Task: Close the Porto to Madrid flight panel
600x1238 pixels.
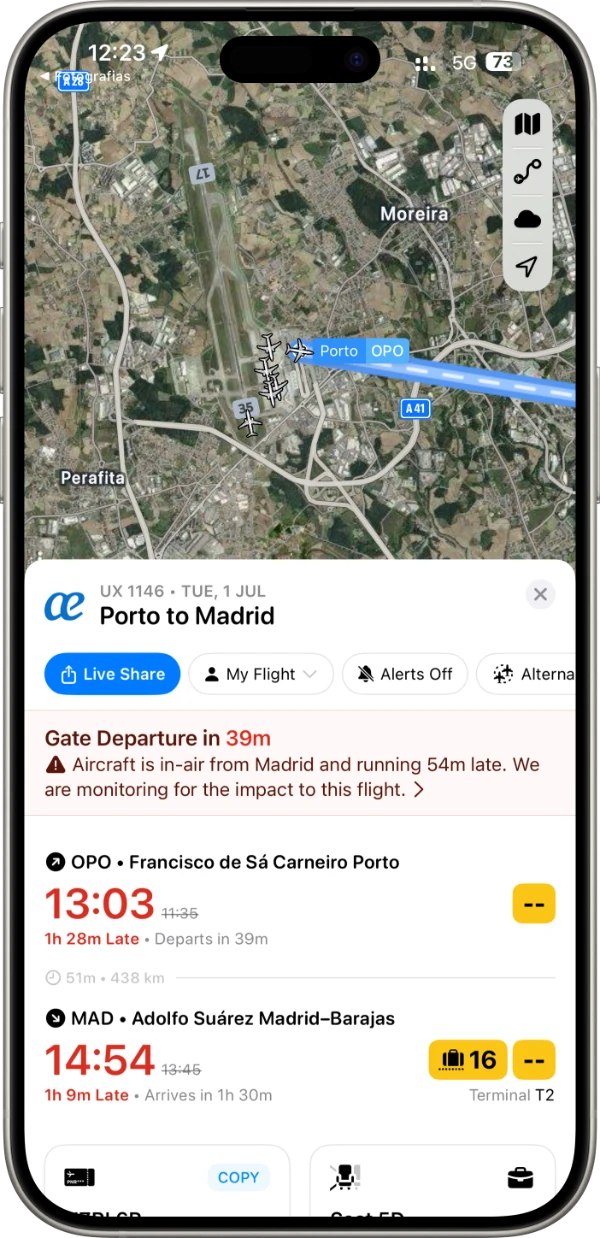Action: click(x=540, y=595)
